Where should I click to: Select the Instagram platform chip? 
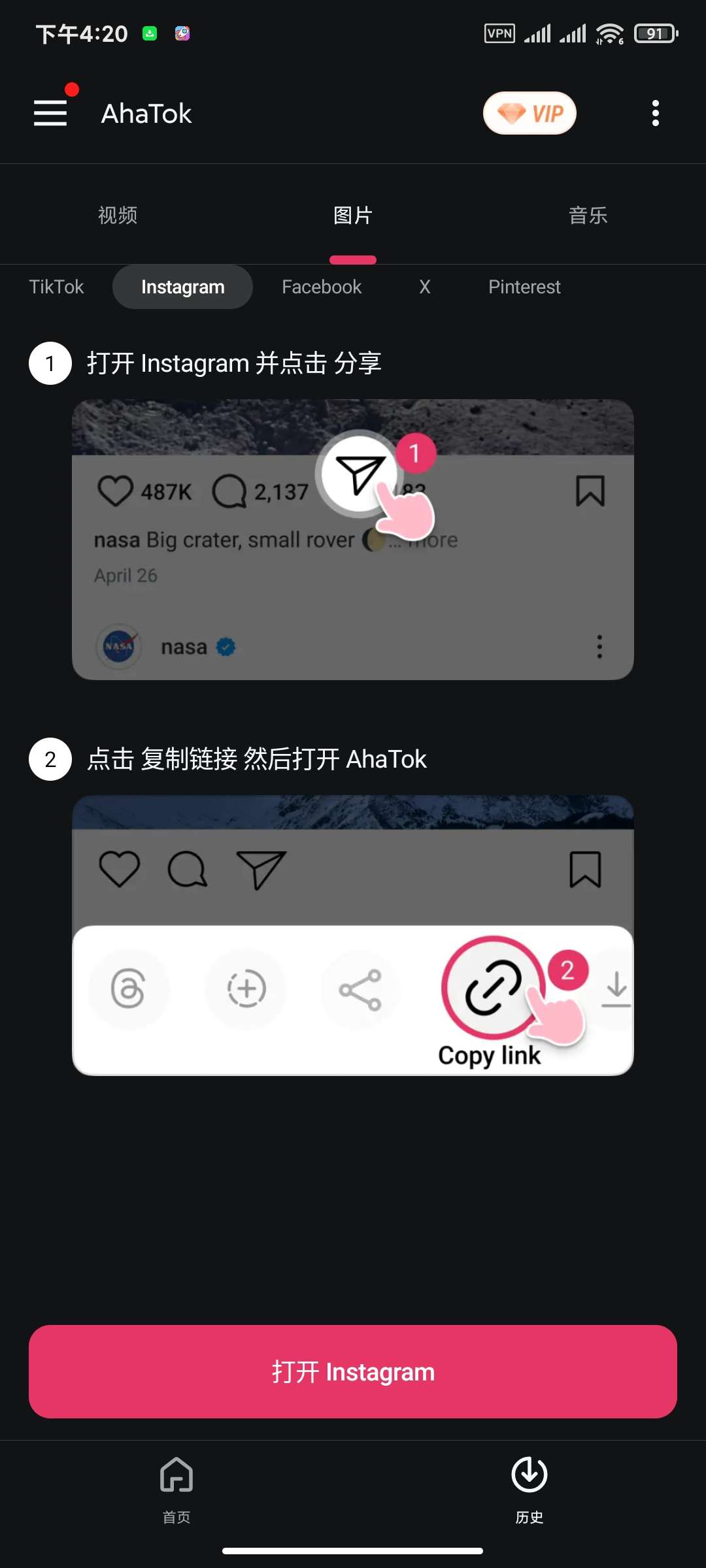point(182,287)
